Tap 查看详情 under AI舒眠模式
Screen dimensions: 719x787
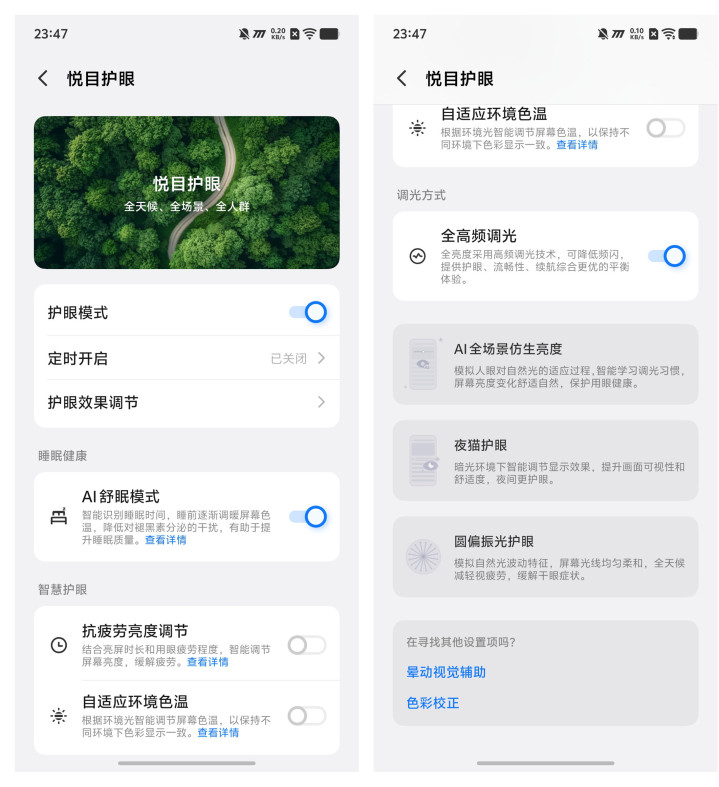165,540
